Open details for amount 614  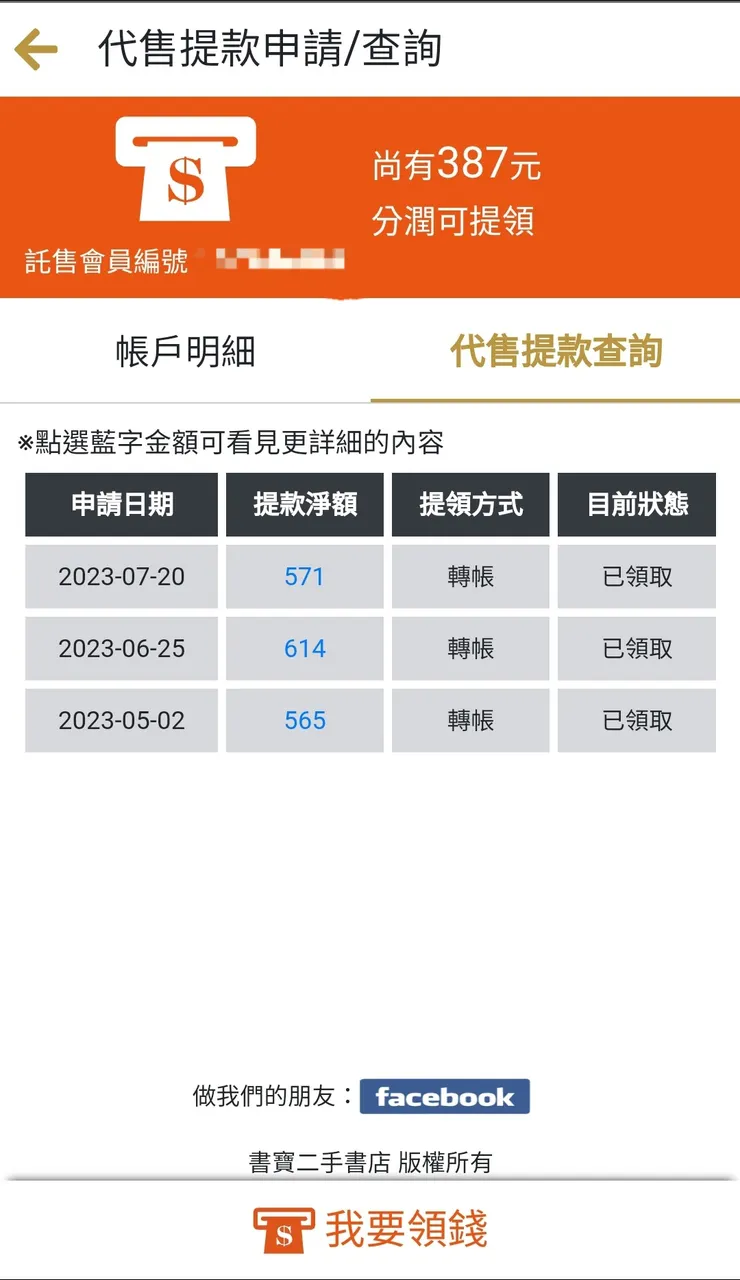tap(304, 648)
